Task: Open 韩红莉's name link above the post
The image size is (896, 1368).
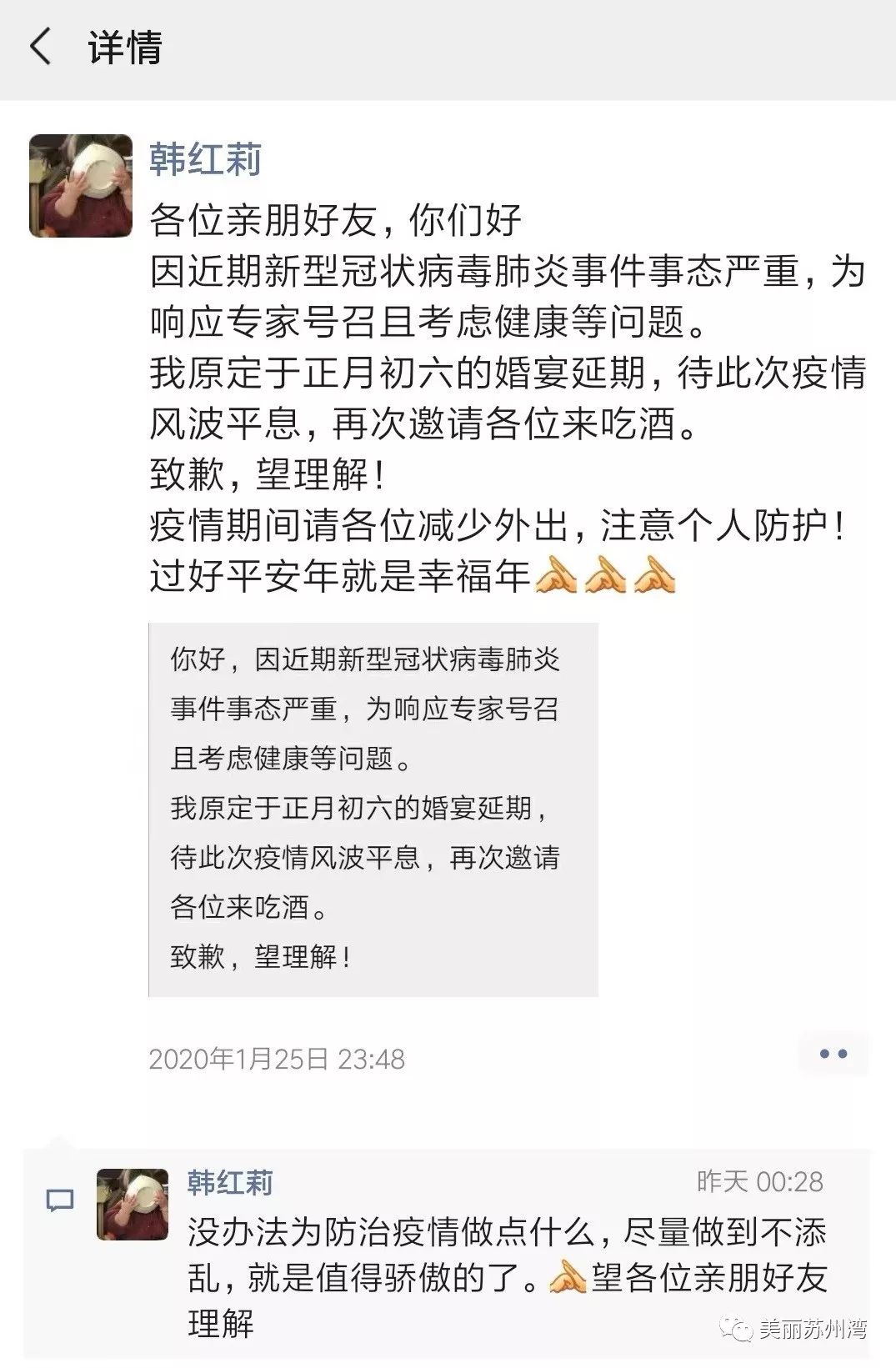Action: pos(205,159)
